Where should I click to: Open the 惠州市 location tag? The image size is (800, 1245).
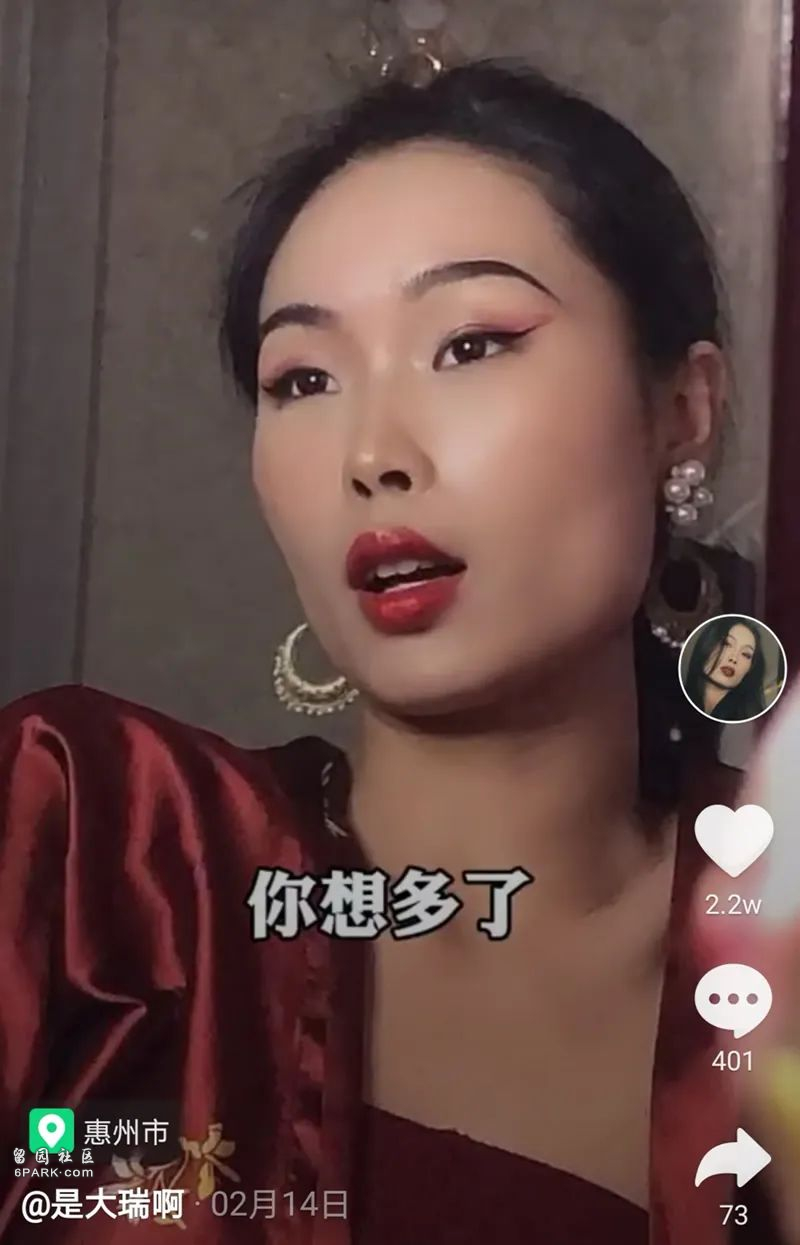click(x=100, y=1132)
